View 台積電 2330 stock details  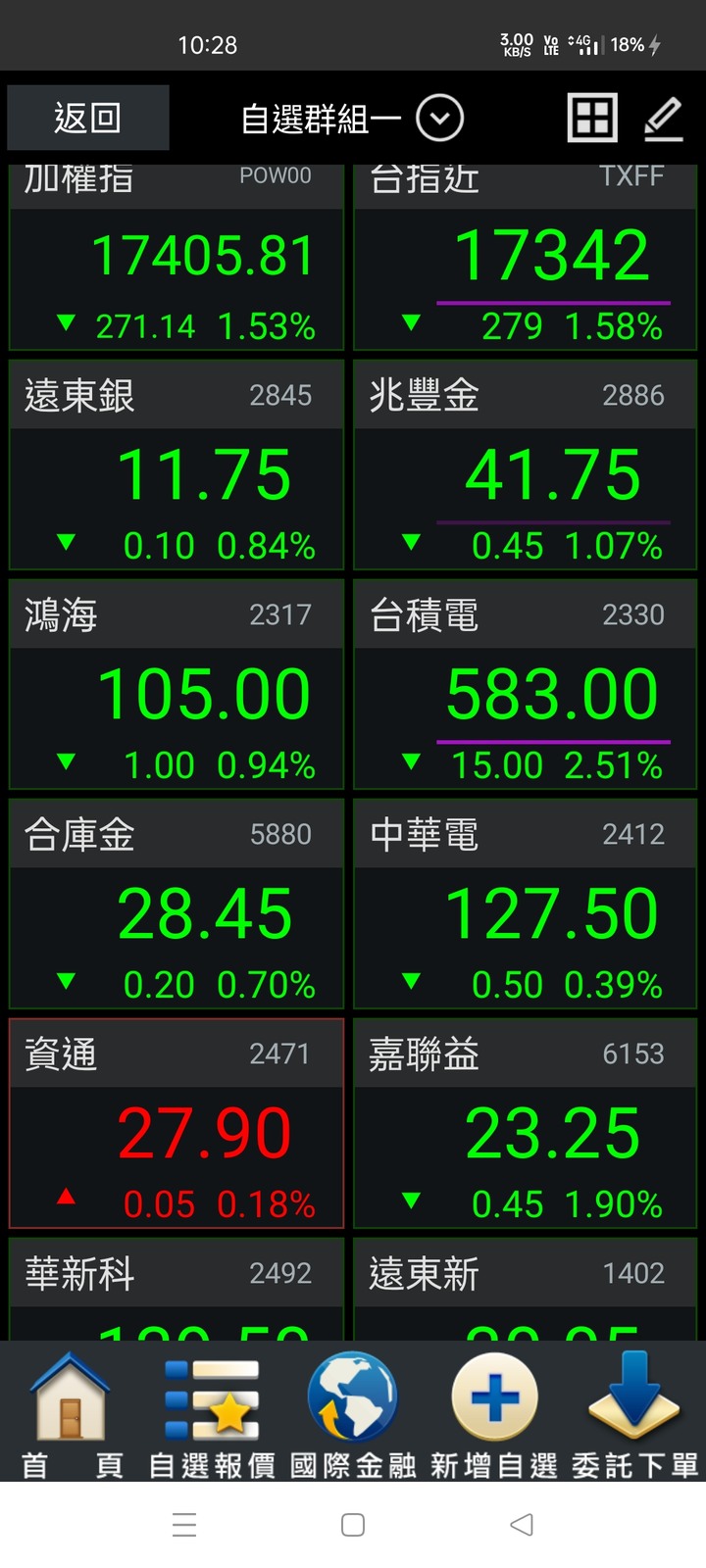[525, 685]
